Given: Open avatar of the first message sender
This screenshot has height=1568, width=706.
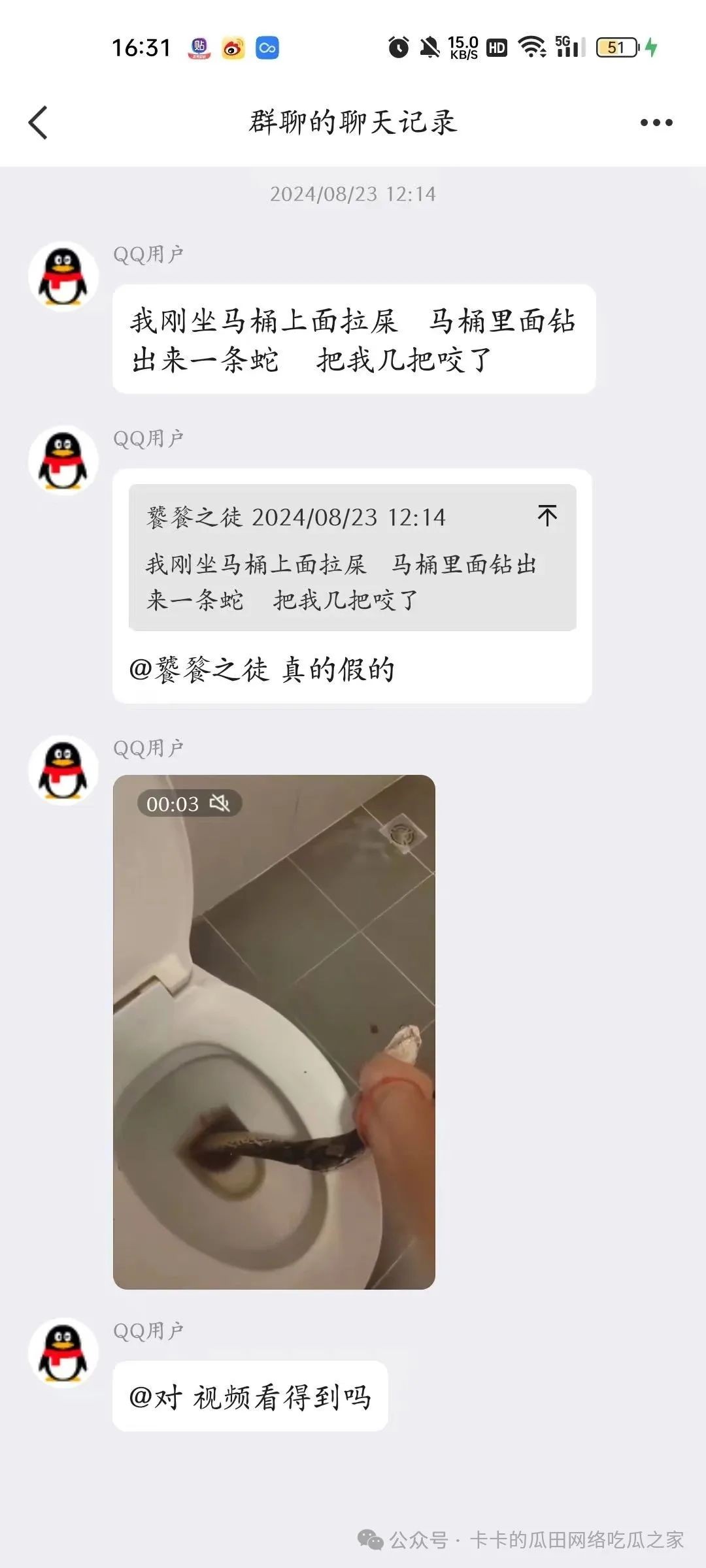Looking at the screenshot, I should (63, 276).
